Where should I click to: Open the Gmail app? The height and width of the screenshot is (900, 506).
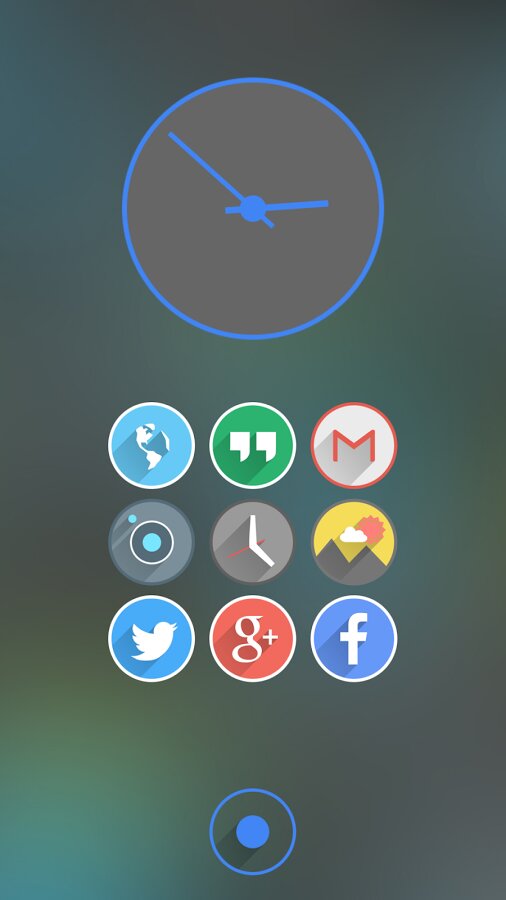(x=354, y=445)
